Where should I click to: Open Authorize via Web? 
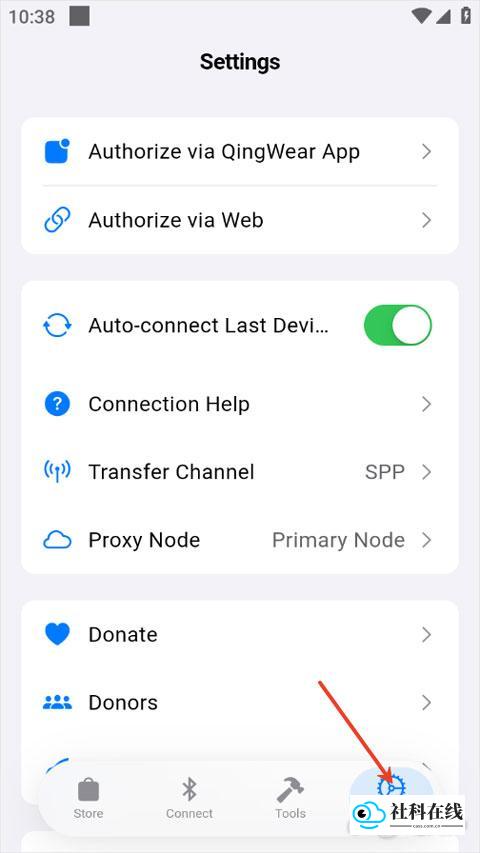click(239, 220)
